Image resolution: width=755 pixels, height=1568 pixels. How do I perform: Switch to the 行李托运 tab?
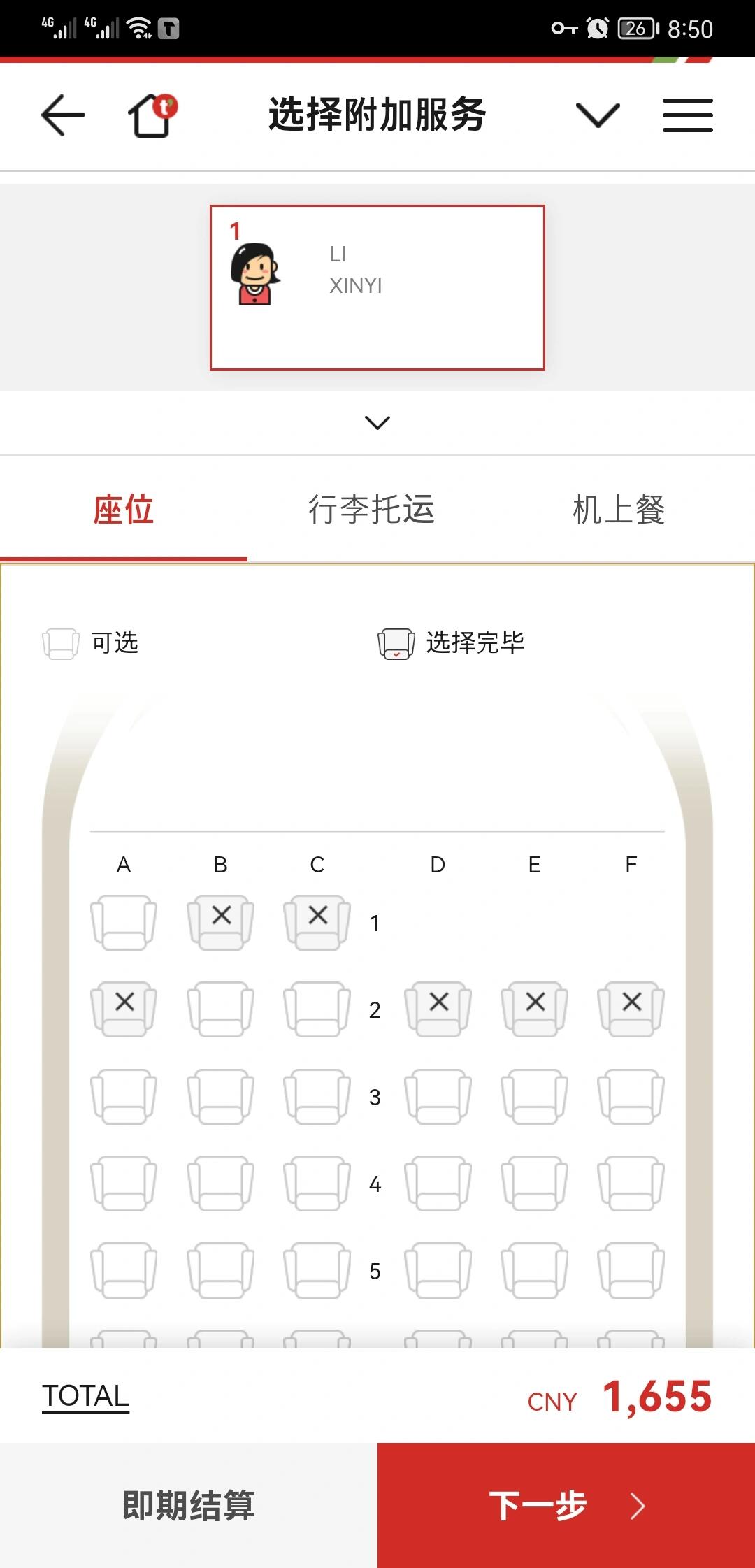point(371,509)
